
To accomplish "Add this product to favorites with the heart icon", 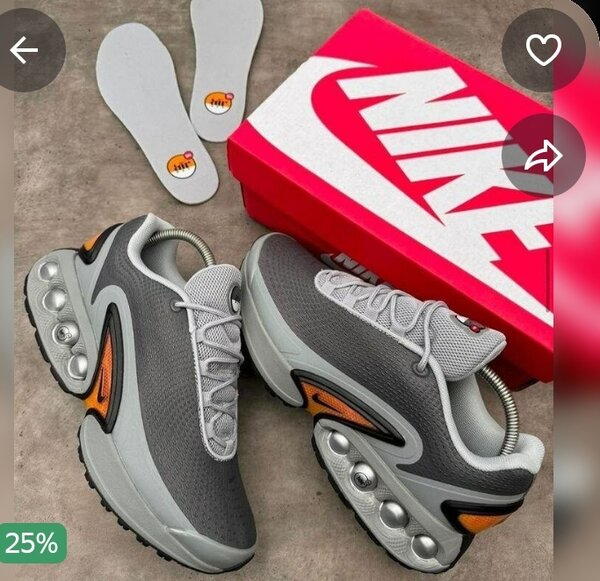I will 543,50.
